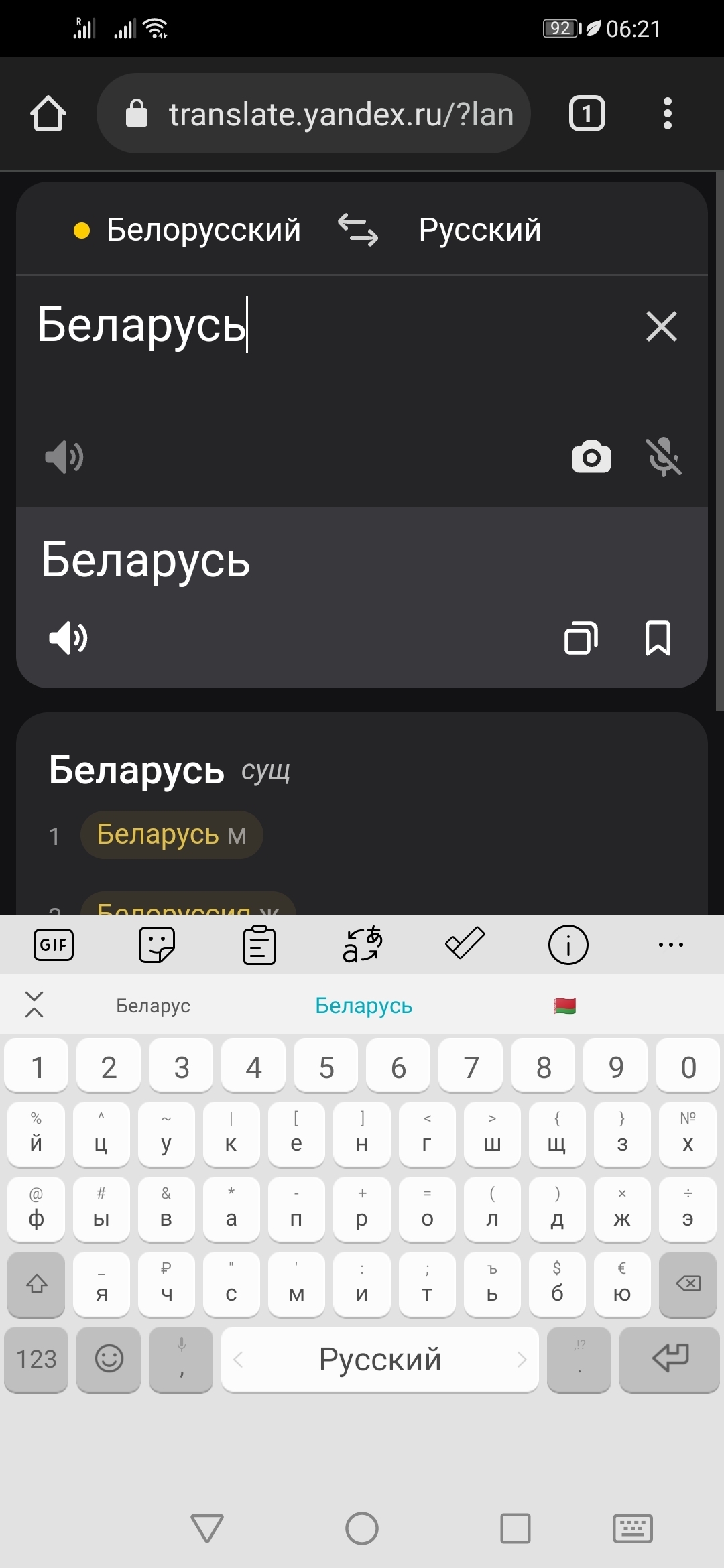Clear the entered text
This screenshot has width=724, height=1568.
pyautogui.click(x=661, y=326)
